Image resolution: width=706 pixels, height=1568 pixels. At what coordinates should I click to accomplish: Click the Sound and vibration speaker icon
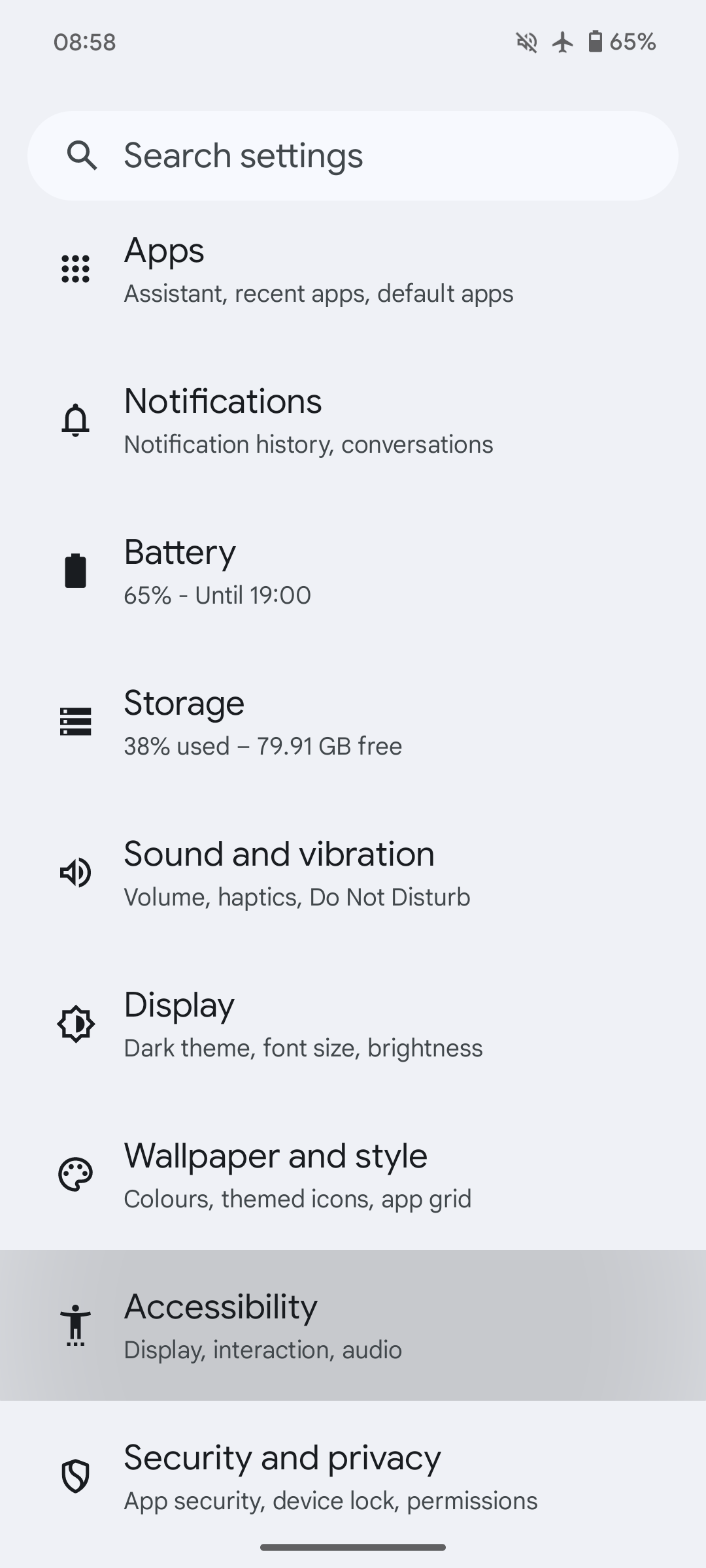click(x=76, y=872)
